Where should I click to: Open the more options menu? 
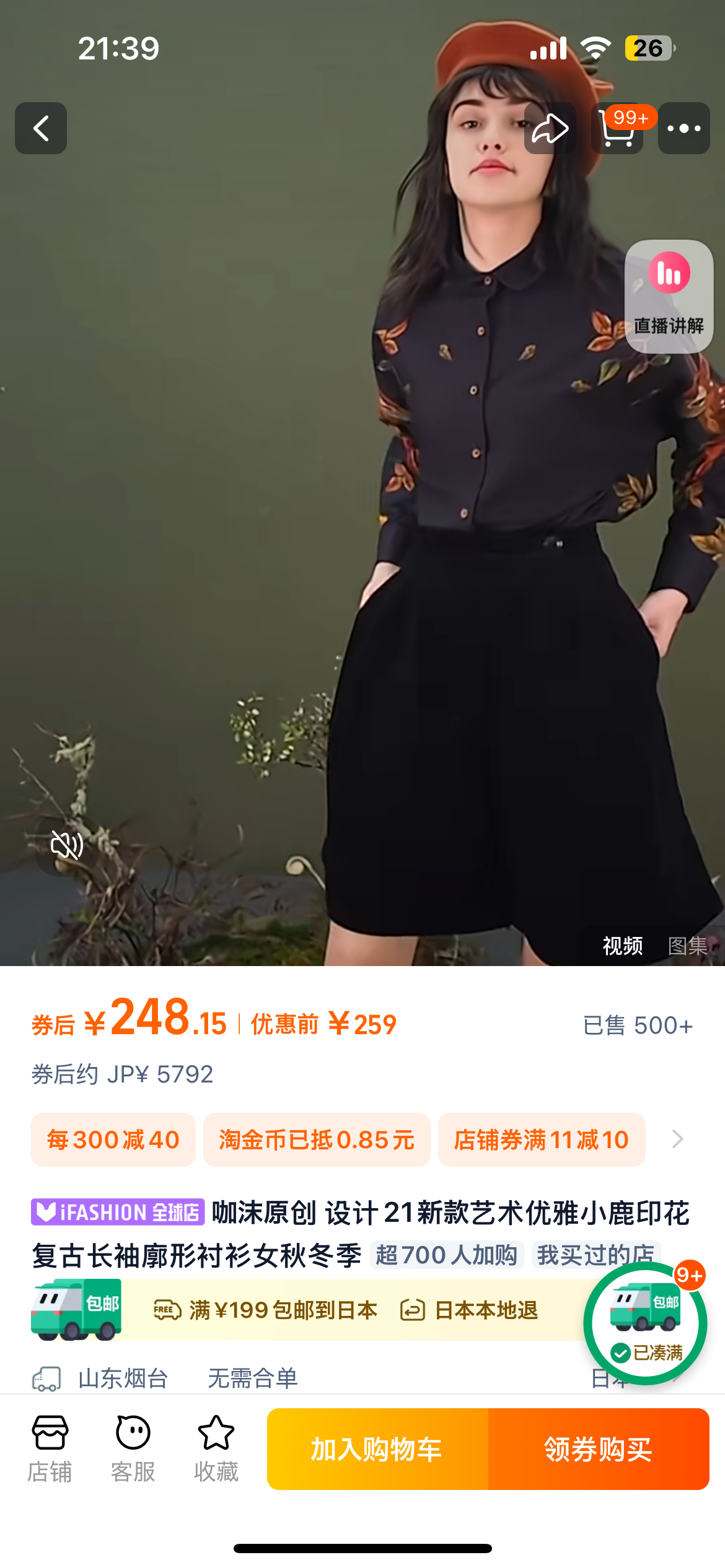[683, 128]
